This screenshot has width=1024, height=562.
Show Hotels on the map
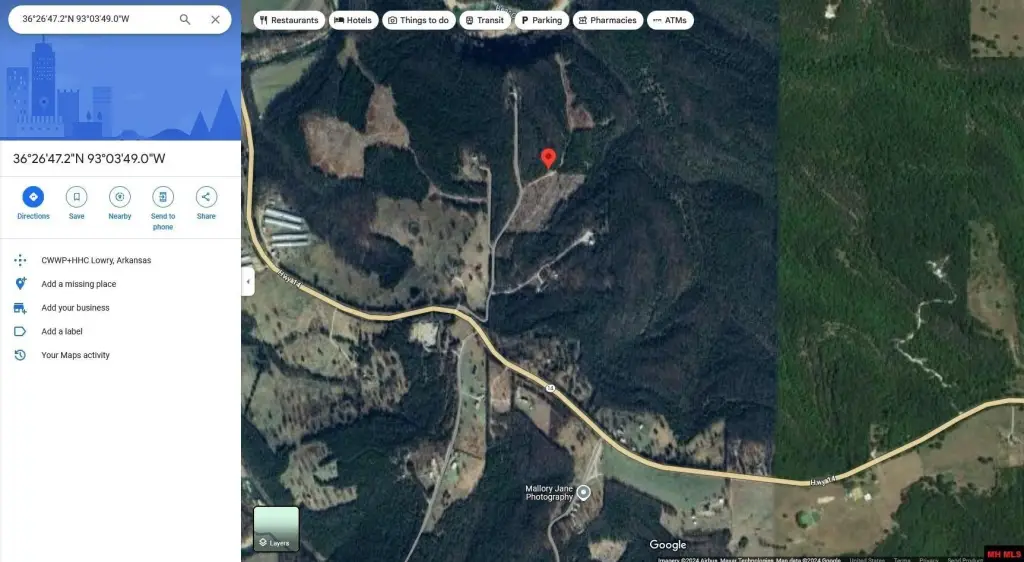[353, 20]
